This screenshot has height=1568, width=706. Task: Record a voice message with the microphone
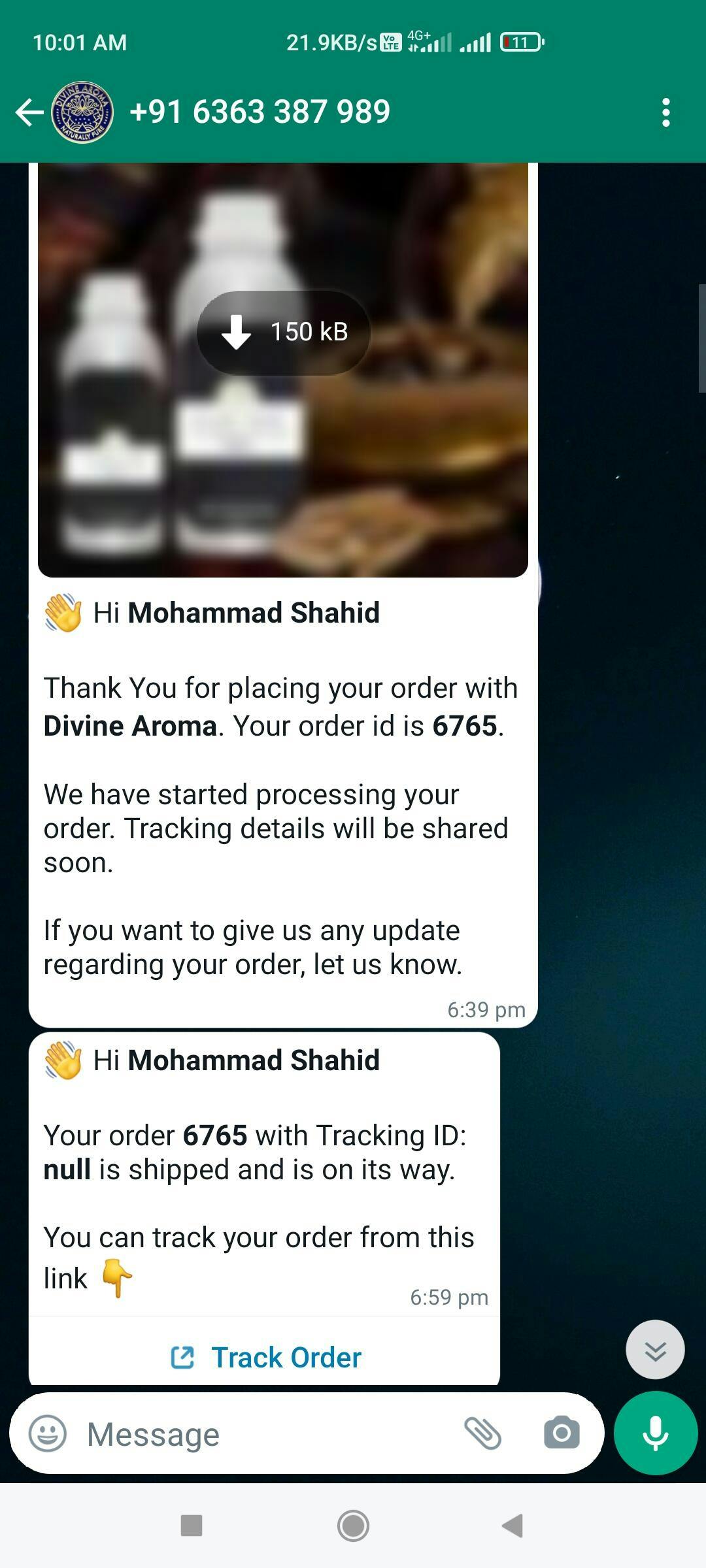click(655, 1433)
